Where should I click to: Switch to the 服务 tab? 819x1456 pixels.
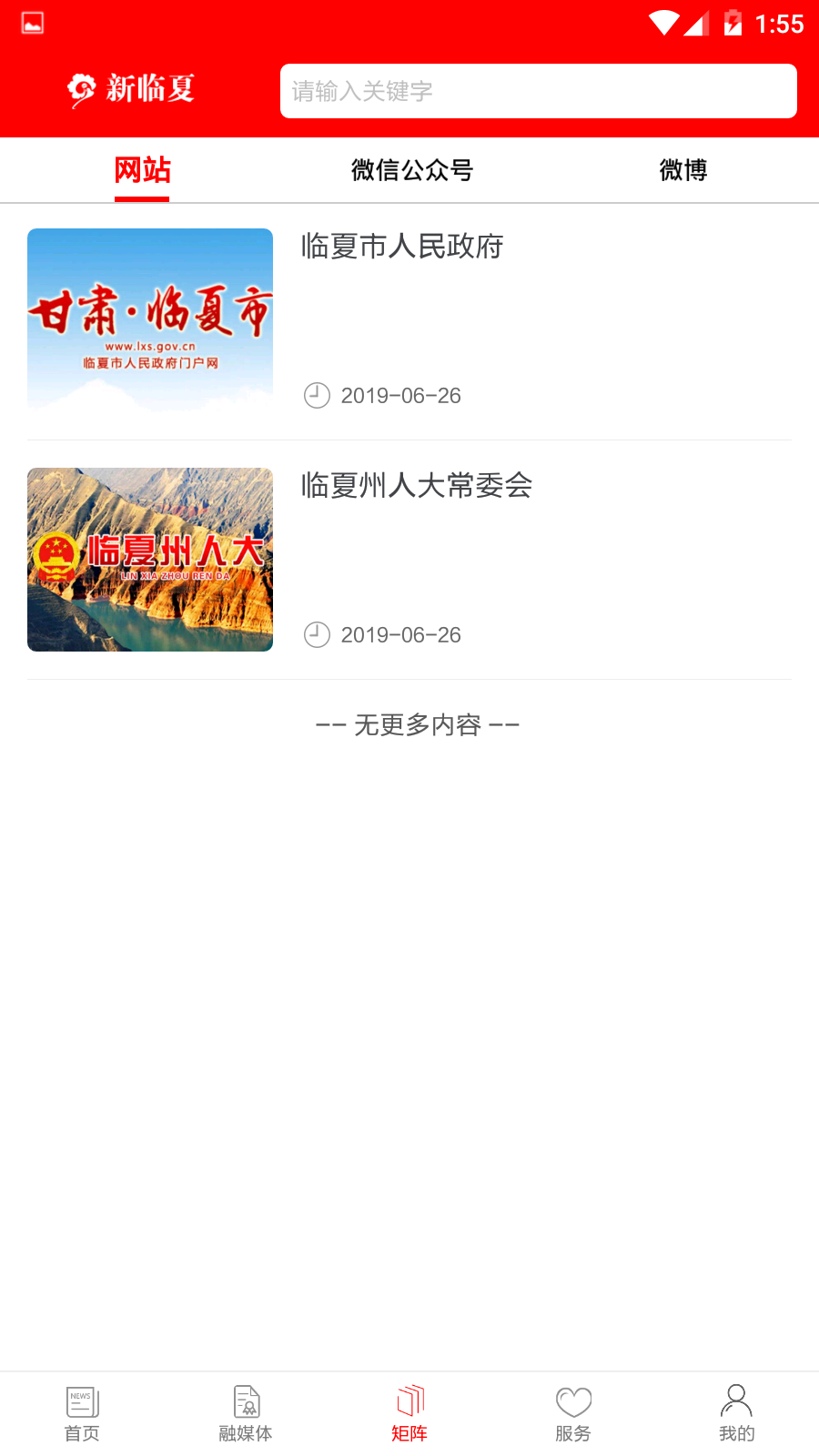click(x=573, y=1413)
